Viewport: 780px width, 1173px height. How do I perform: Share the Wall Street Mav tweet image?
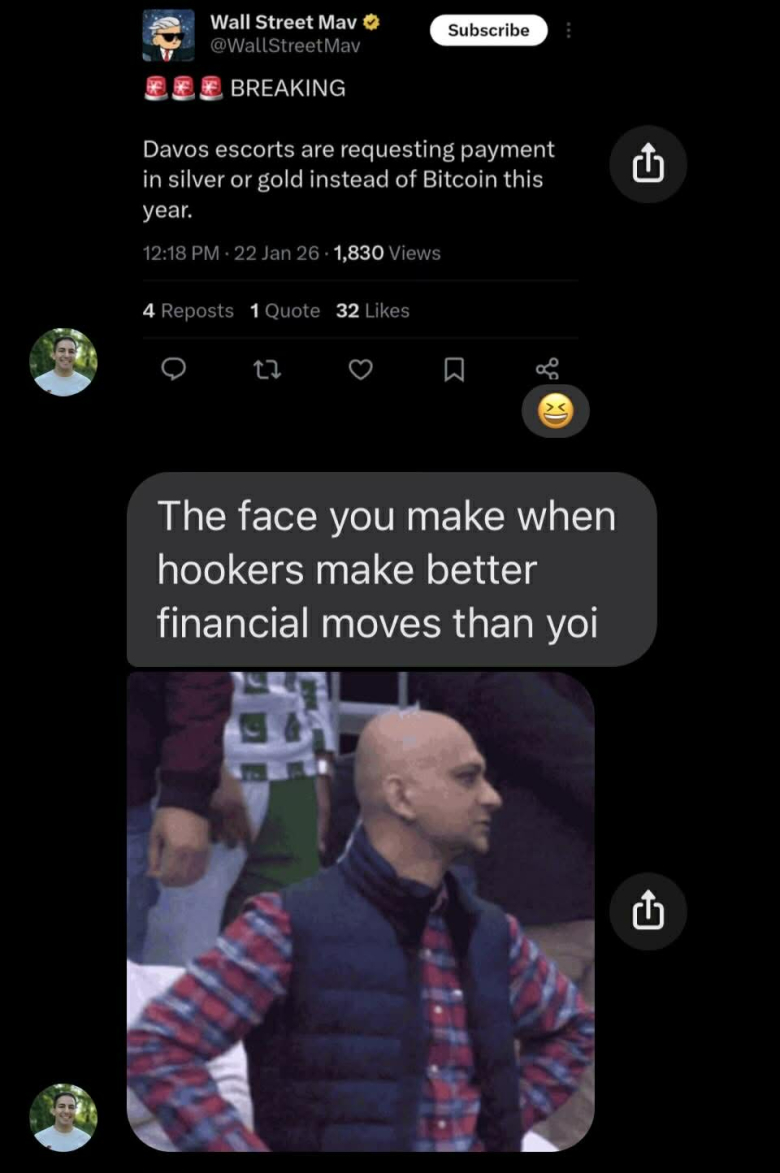point(648,164)
